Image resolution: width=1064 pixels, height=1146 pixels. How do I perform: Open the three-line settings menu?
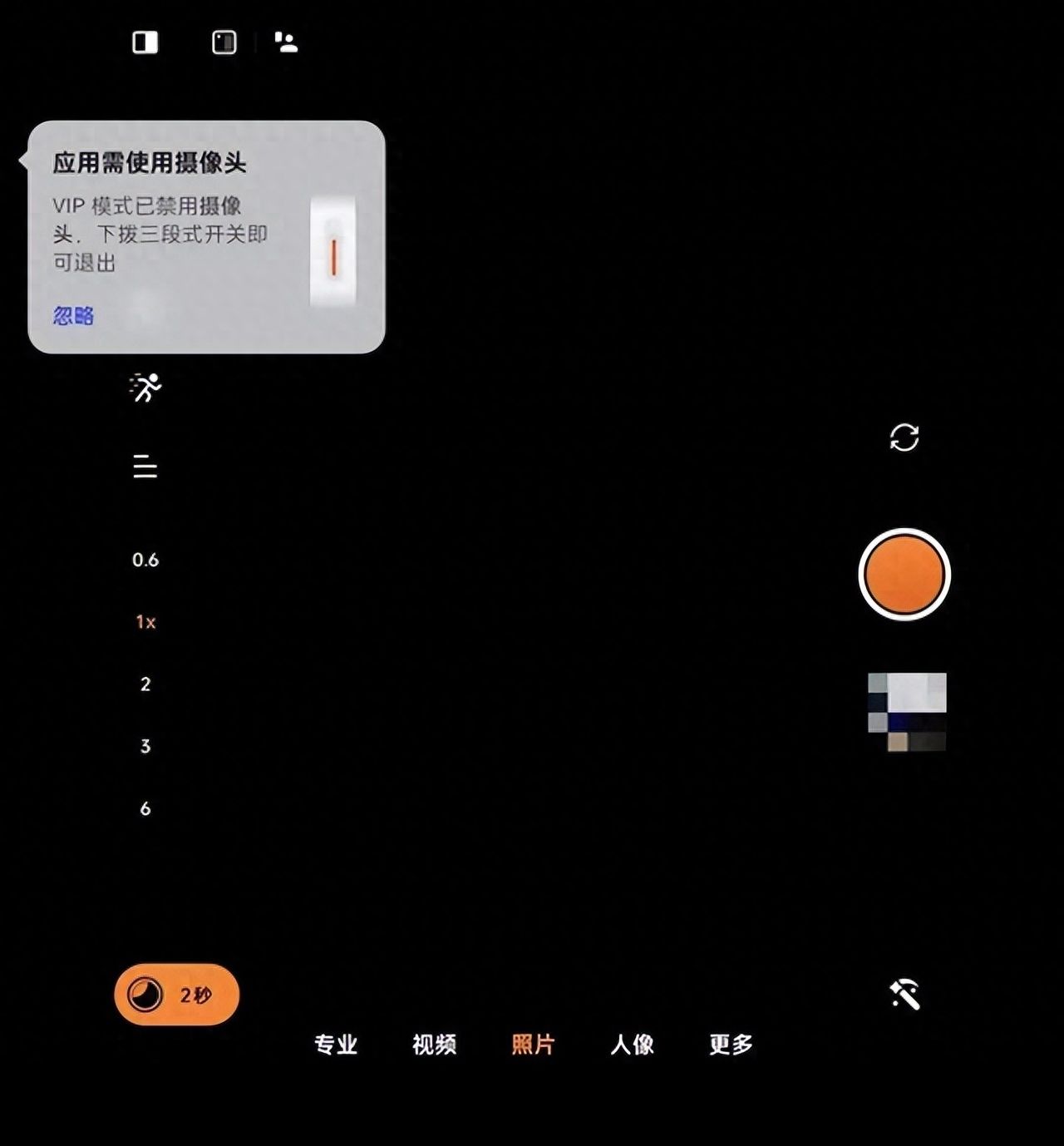pyautogui.click(x=145, y=467)
